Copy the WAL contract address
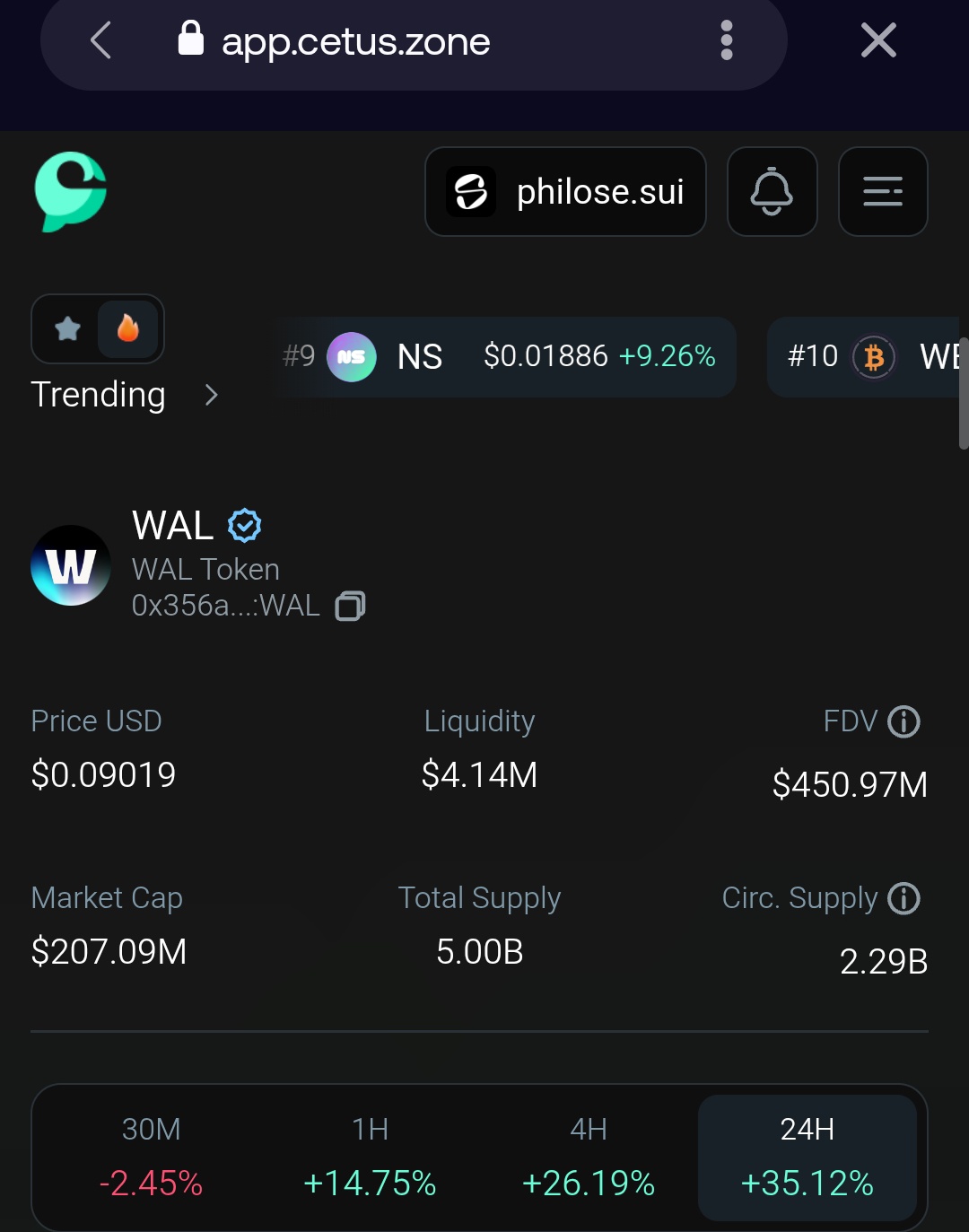This screenshot has width=969, height=1232. coord(350,607)
